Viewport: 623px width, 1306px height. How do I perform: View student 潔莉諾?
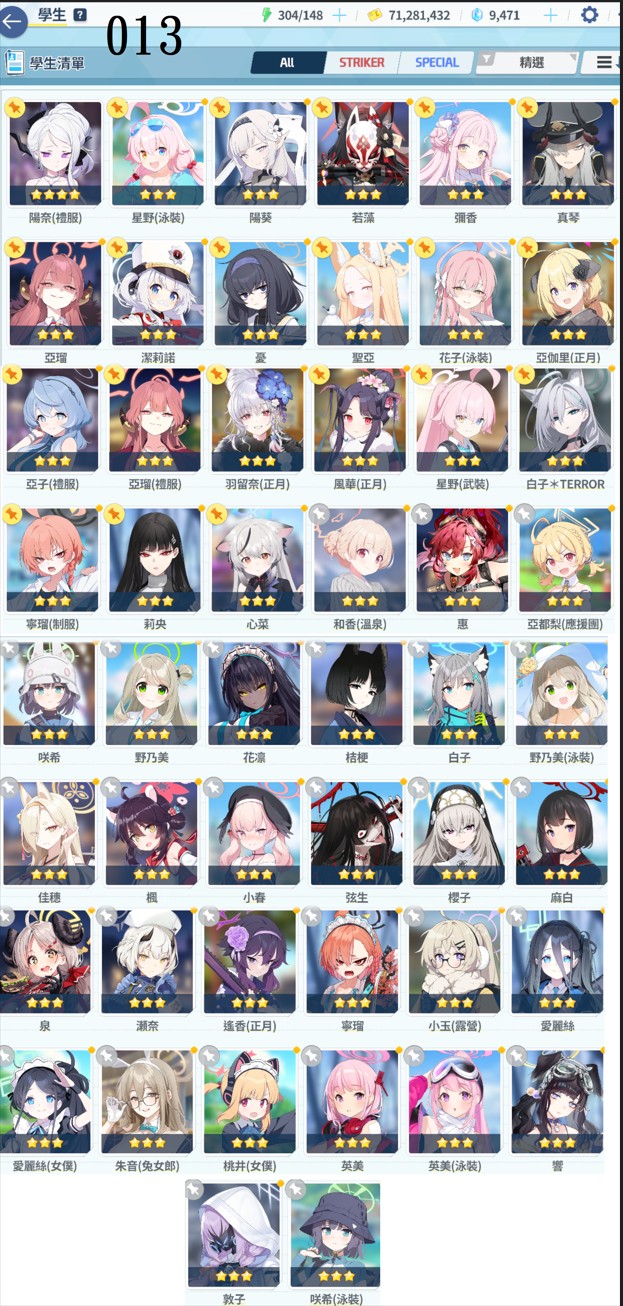click(x=157, y=292)
